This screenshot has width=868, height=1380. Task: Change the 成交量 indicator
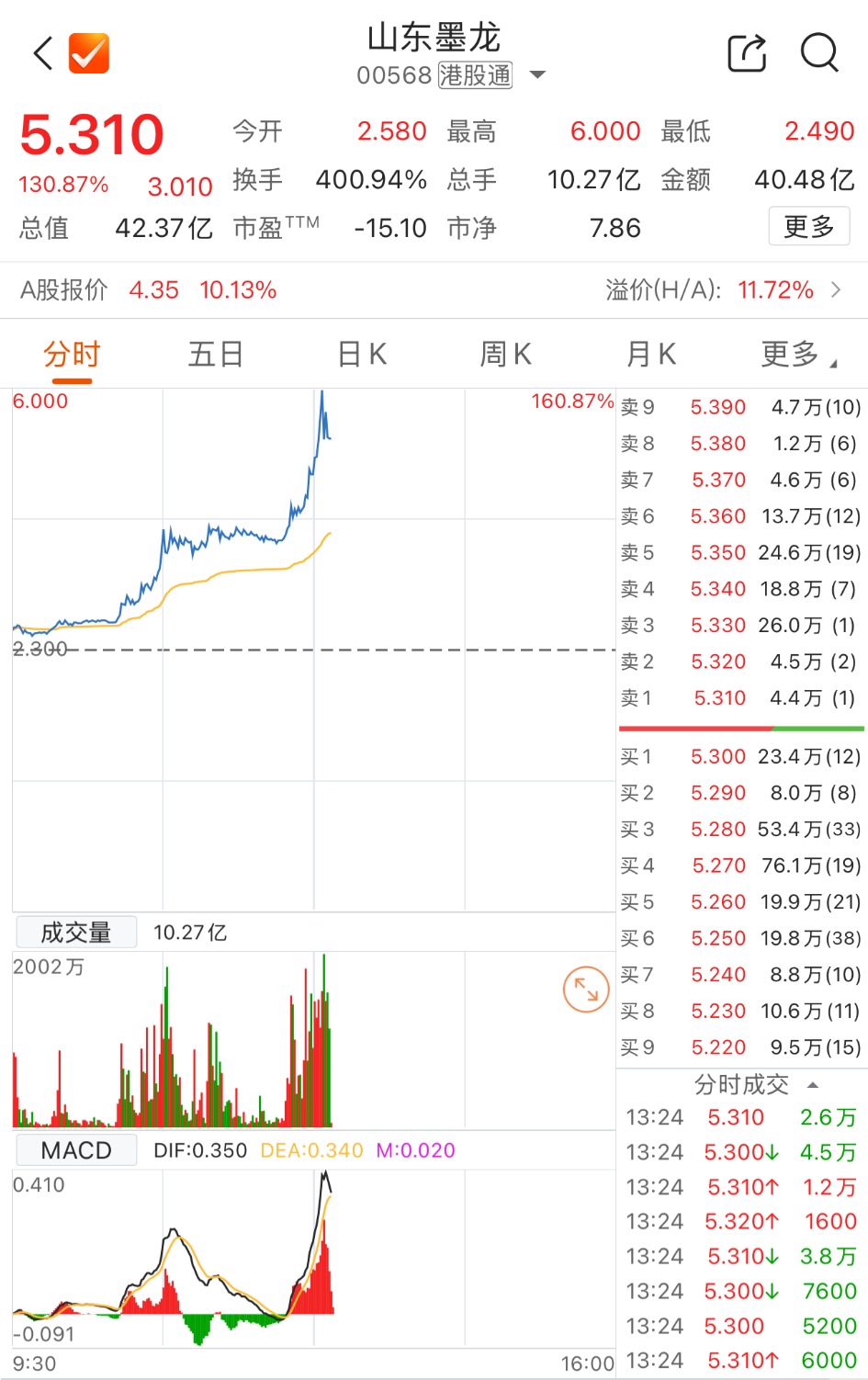click(x=76, y=933)
